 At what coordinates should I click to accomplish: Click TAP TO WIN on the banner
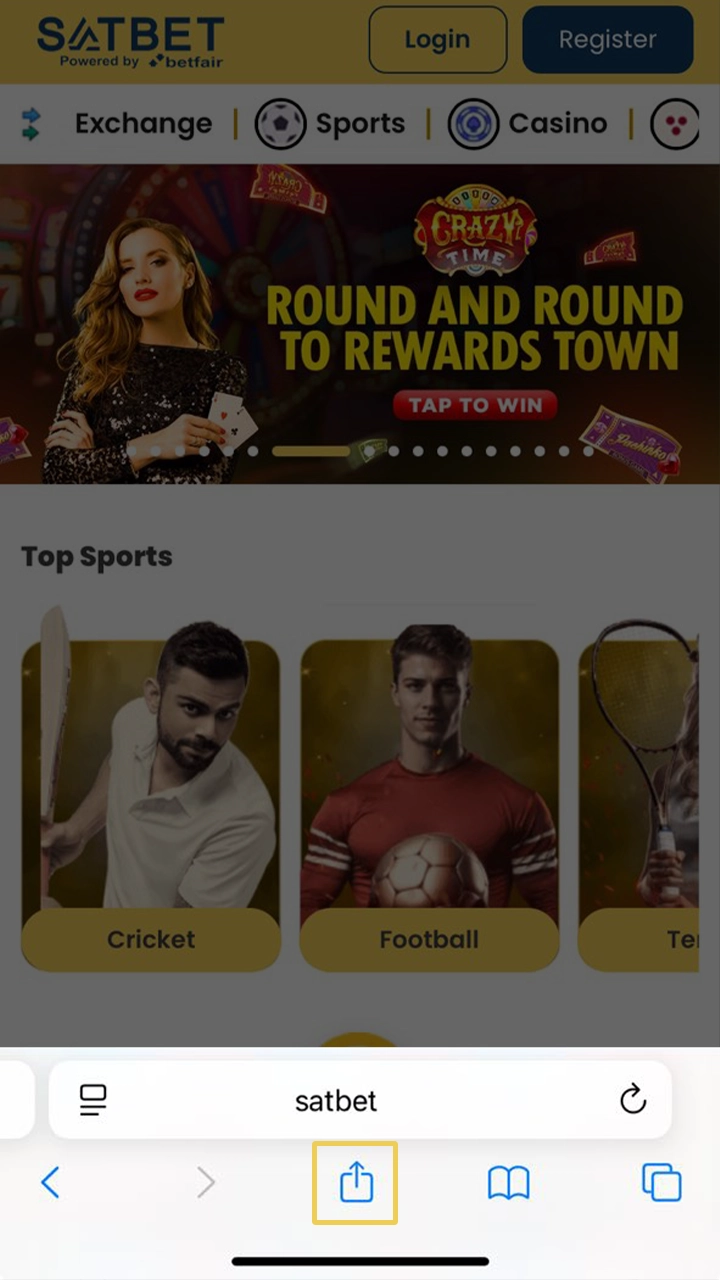tap(475, 405)
